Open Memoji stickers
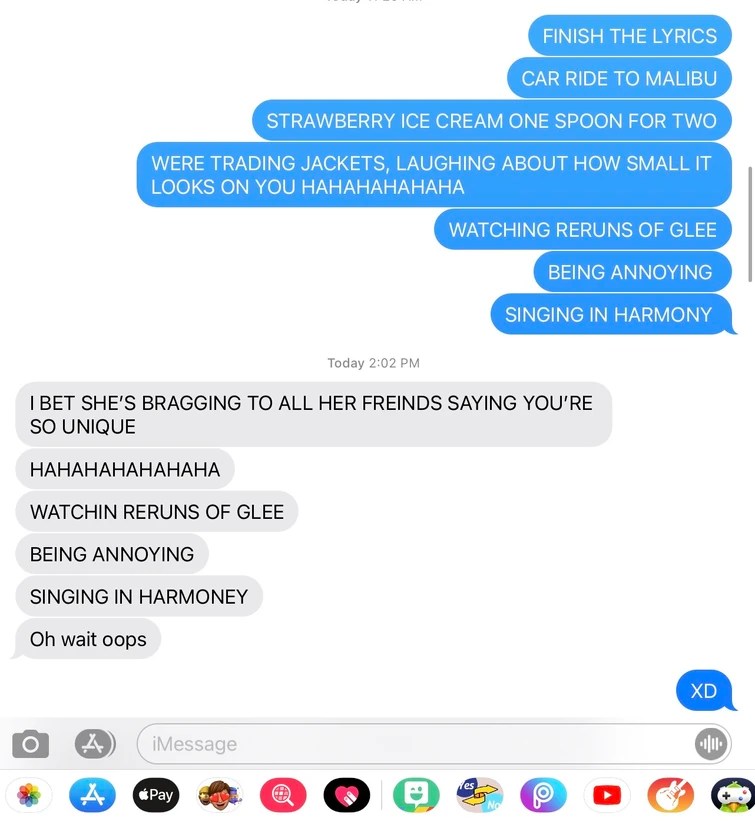This screenshot has width=755, height=821. 219,795
